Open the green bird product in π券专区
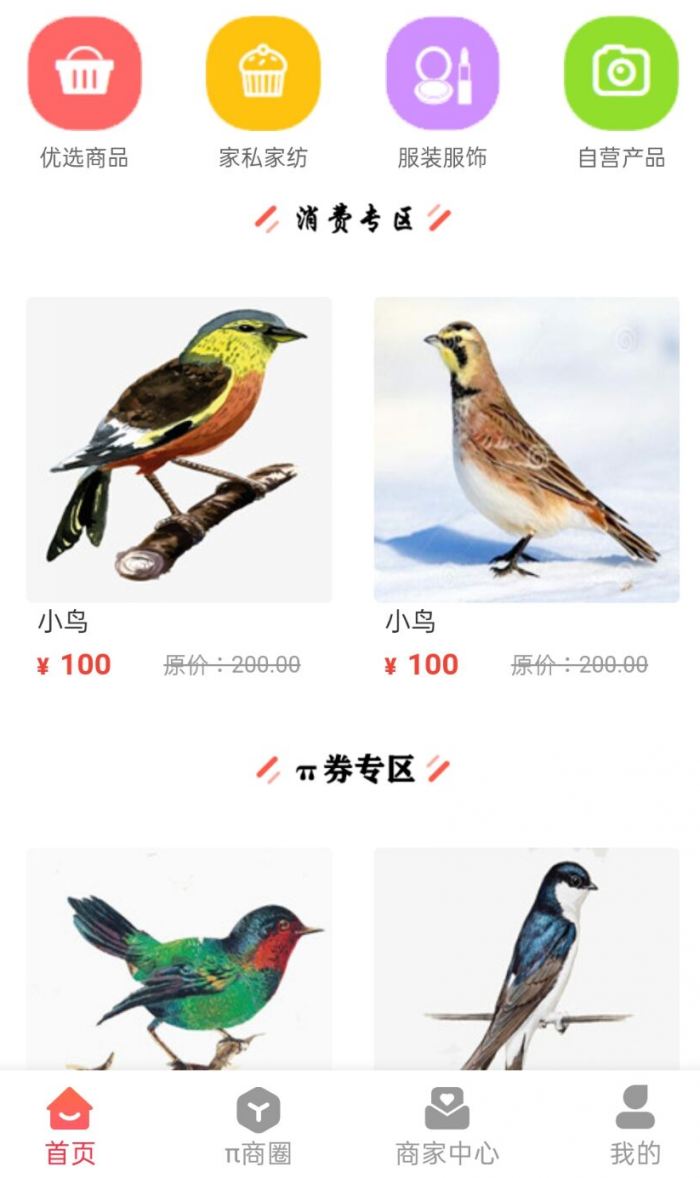This screenshot has height=1178, width=700. point(179,960)
